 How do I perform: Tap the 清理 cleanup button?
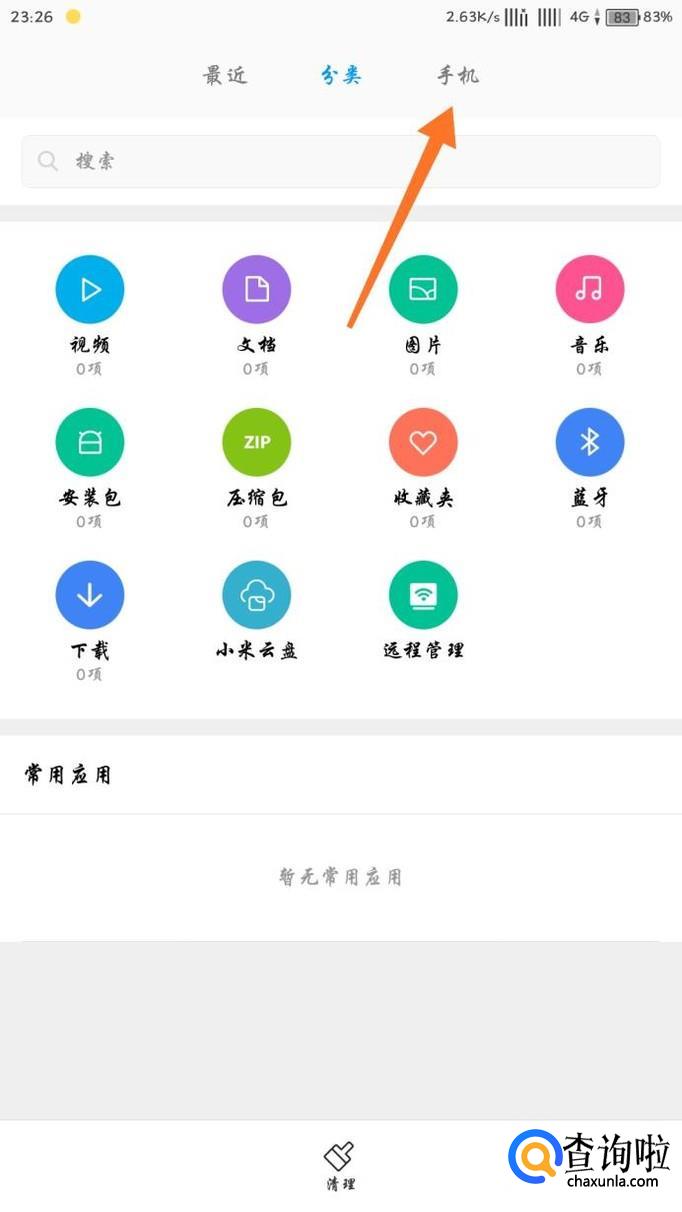click(340, 1166)
